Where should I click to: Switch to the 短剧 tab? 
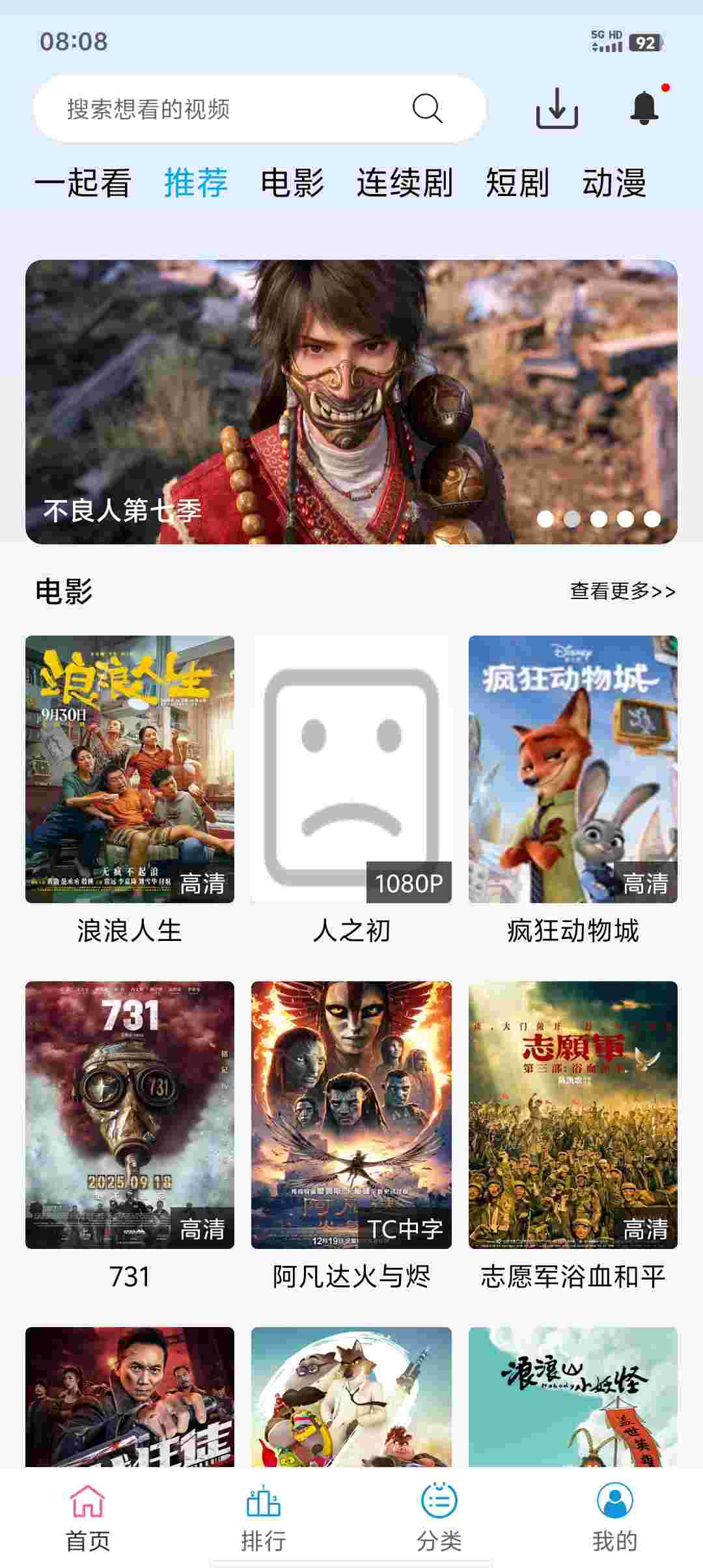click(517, 182)
